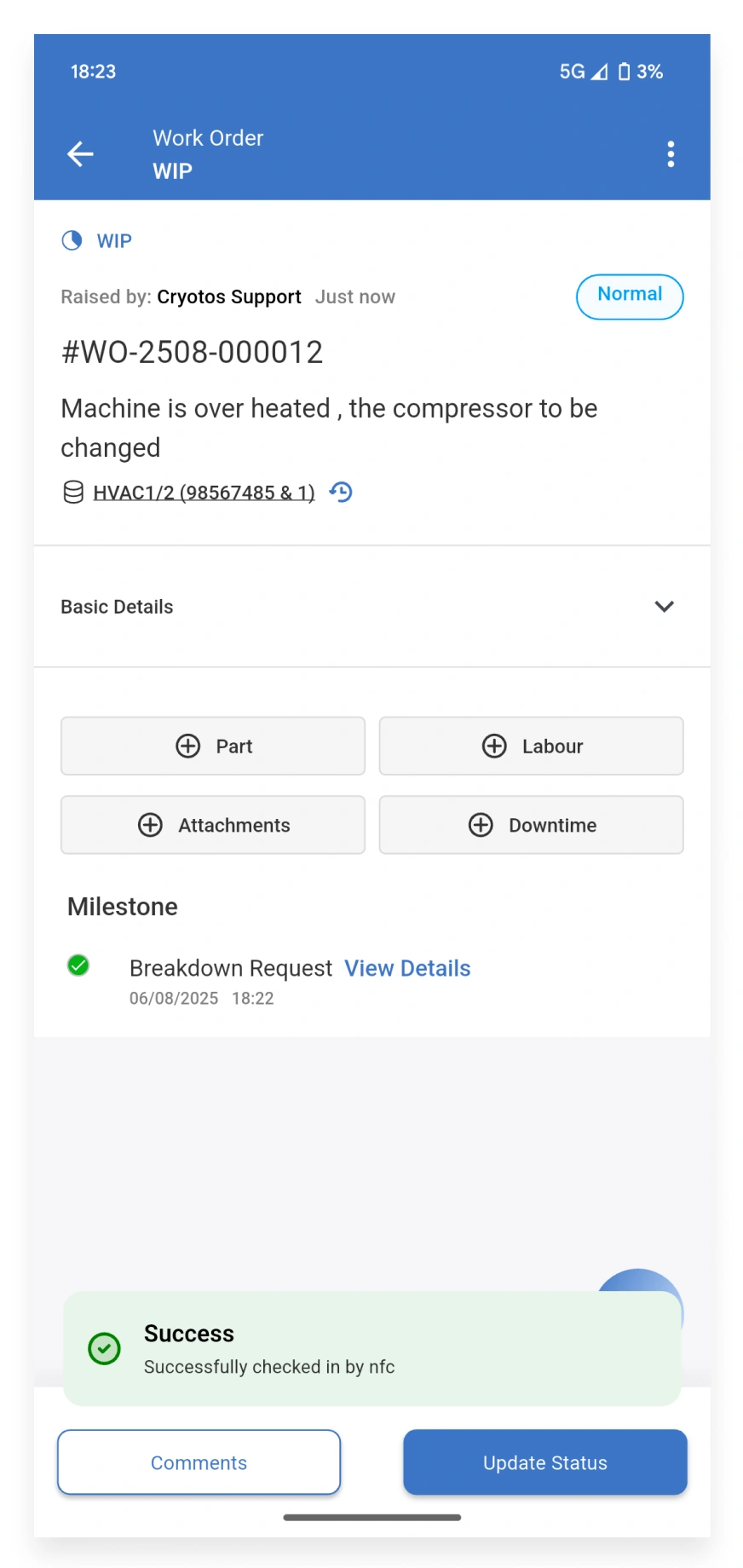Image resolution: width=743 pixels, height=1568 pixels.
Task: Open the Comments section
Action: pos(199,1462)
